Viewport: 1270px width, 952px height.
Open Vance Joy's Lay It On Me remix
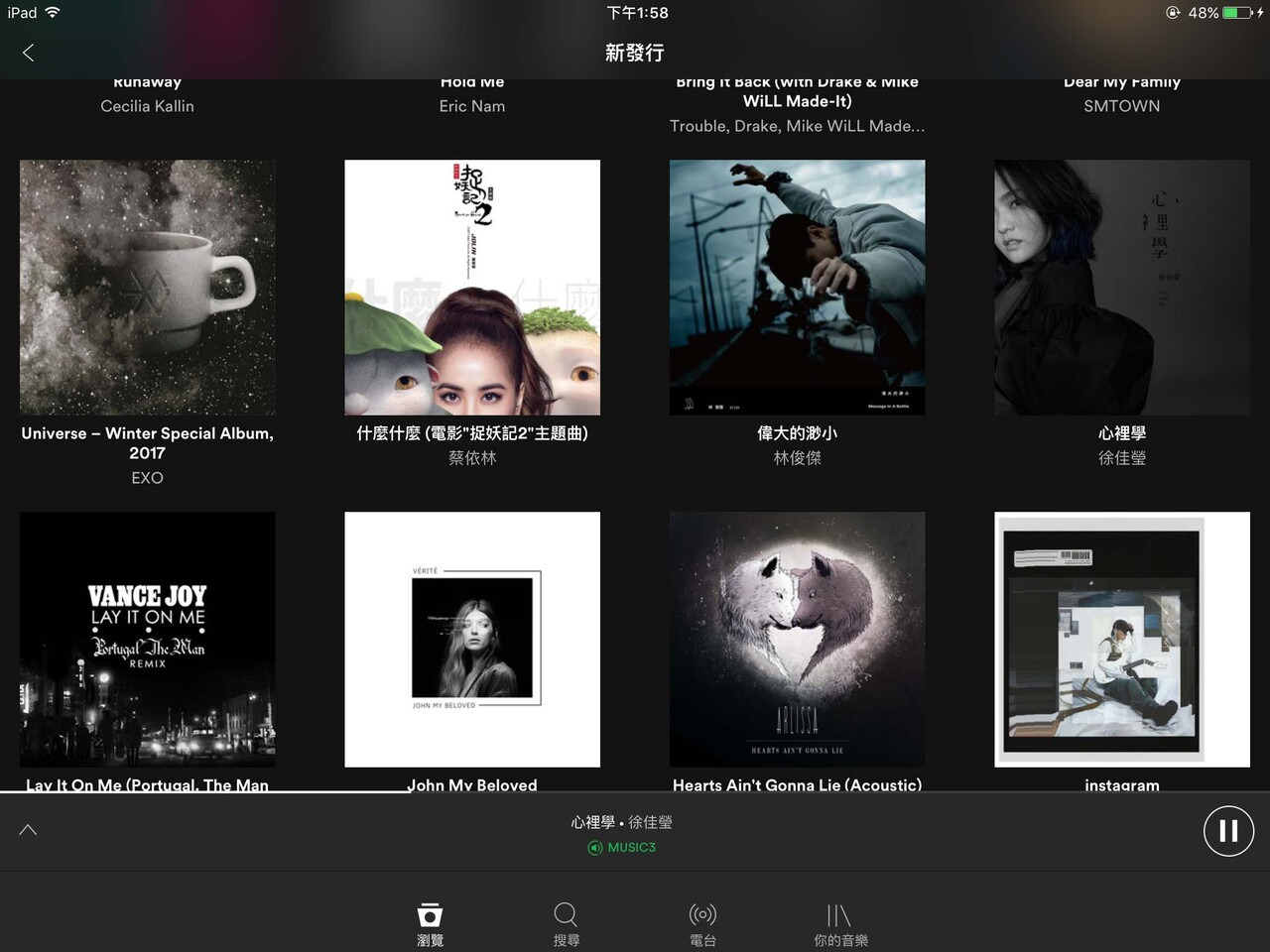pos(147,640)
